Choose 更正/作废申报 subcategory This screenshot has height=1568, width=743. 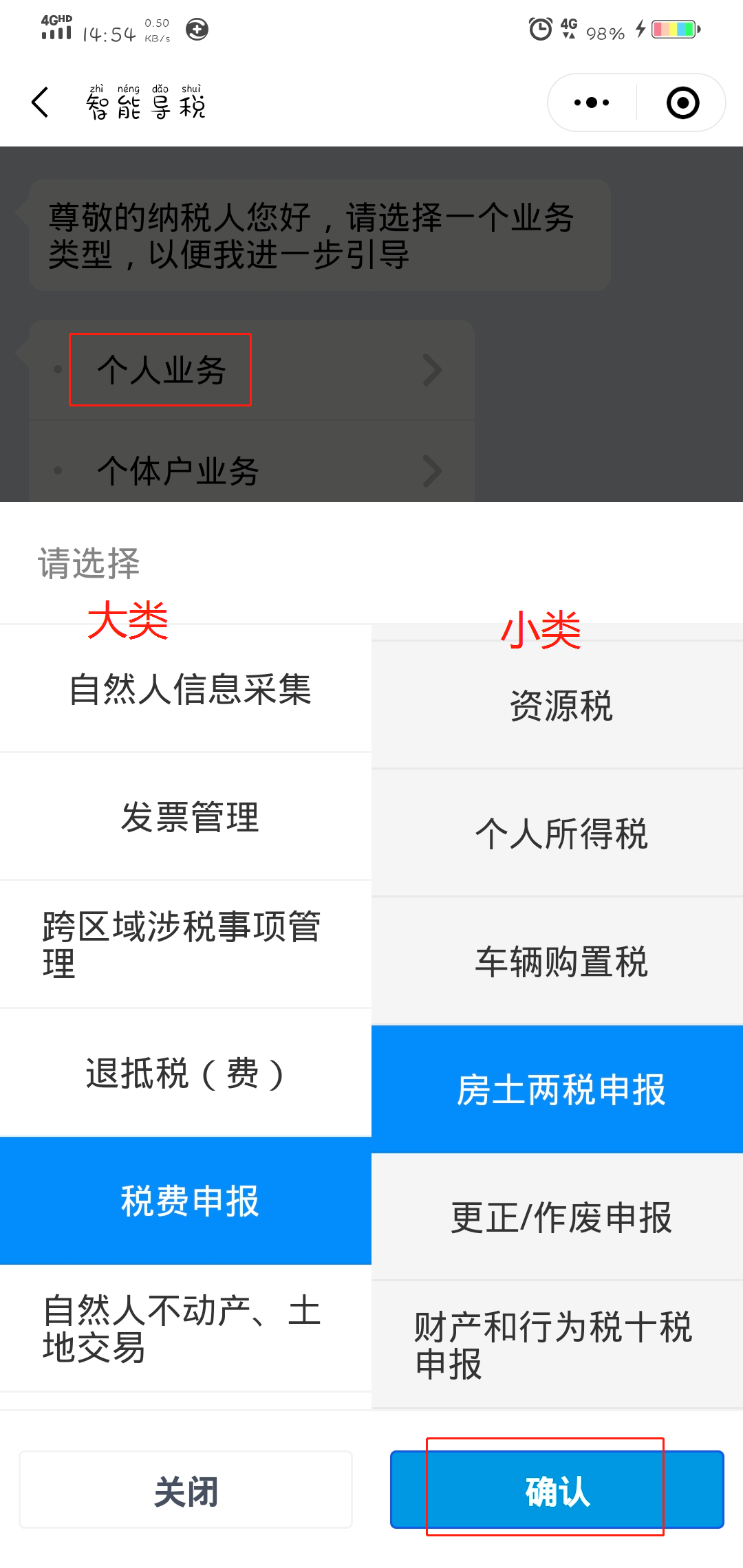point(557,1217)
